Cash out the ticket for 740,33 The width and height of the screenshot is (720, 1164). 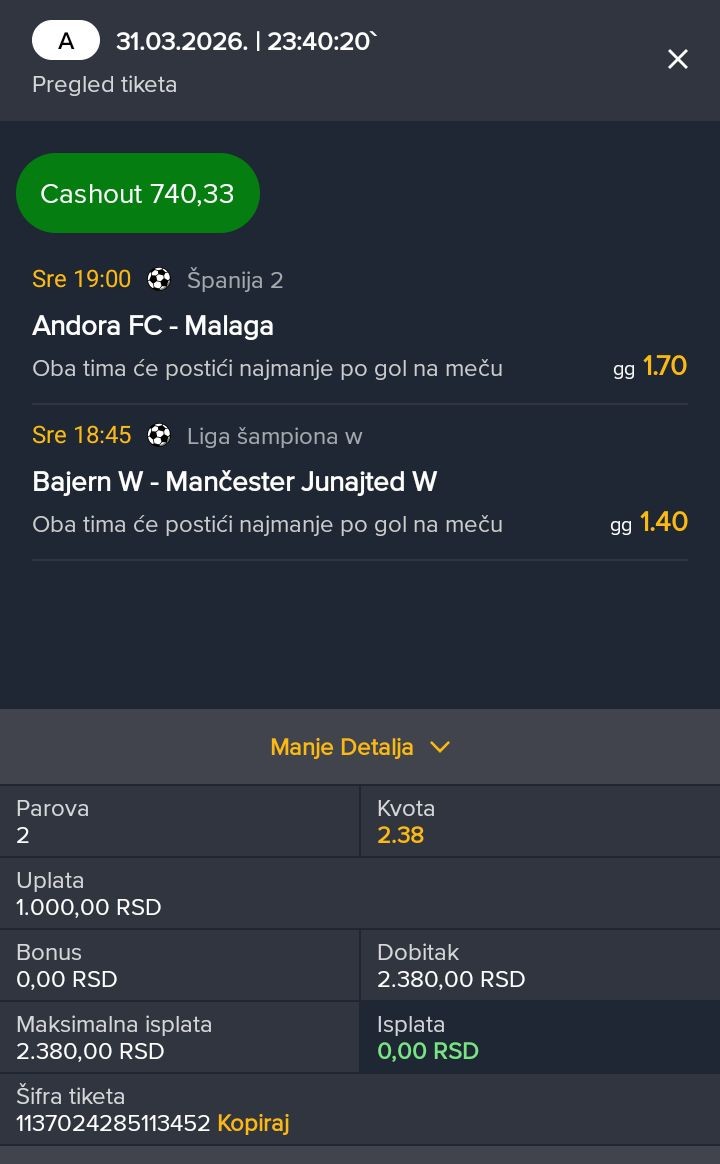pos(138,193)
